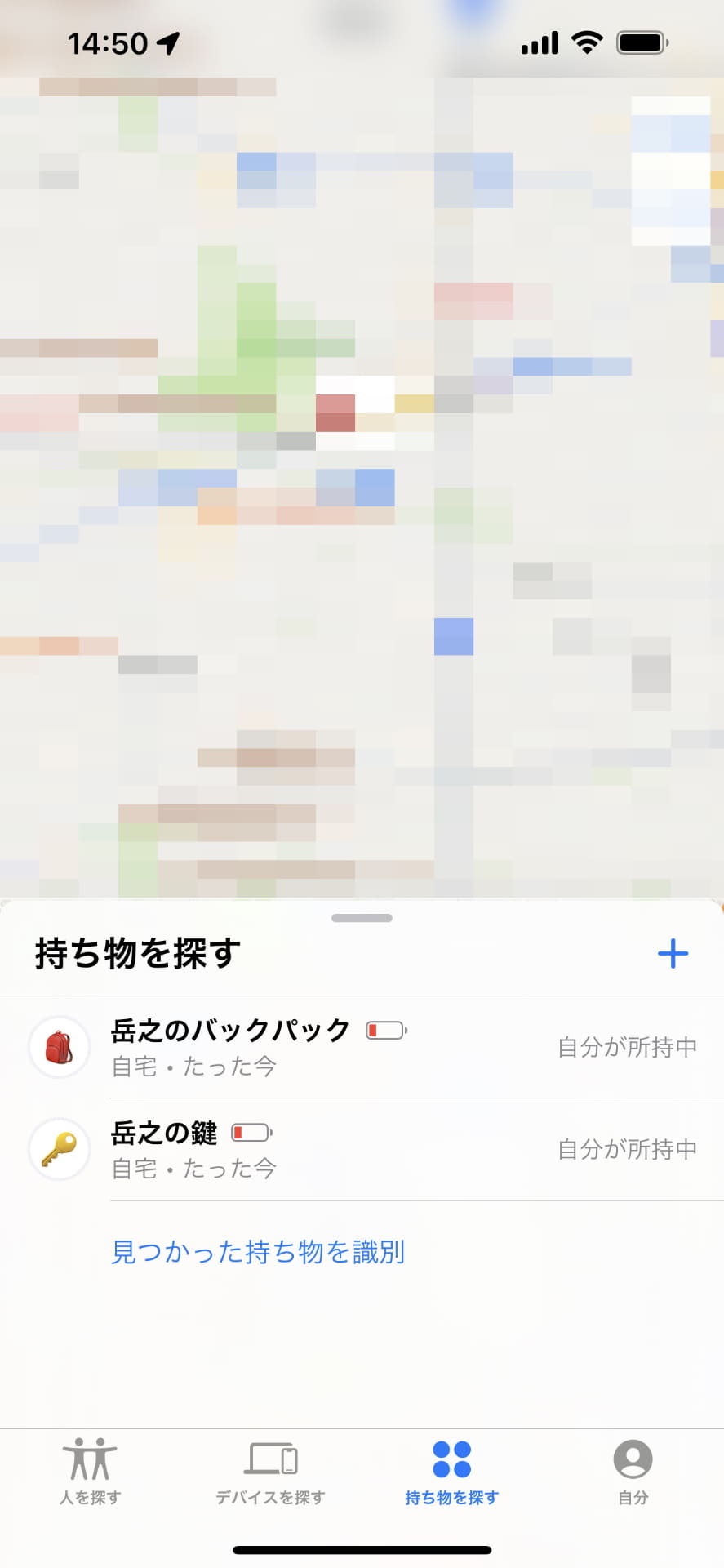Tap 自分が所持中 next to the backpack
The height and width of the screenshot is (1568, 724).
(625, 1048)
